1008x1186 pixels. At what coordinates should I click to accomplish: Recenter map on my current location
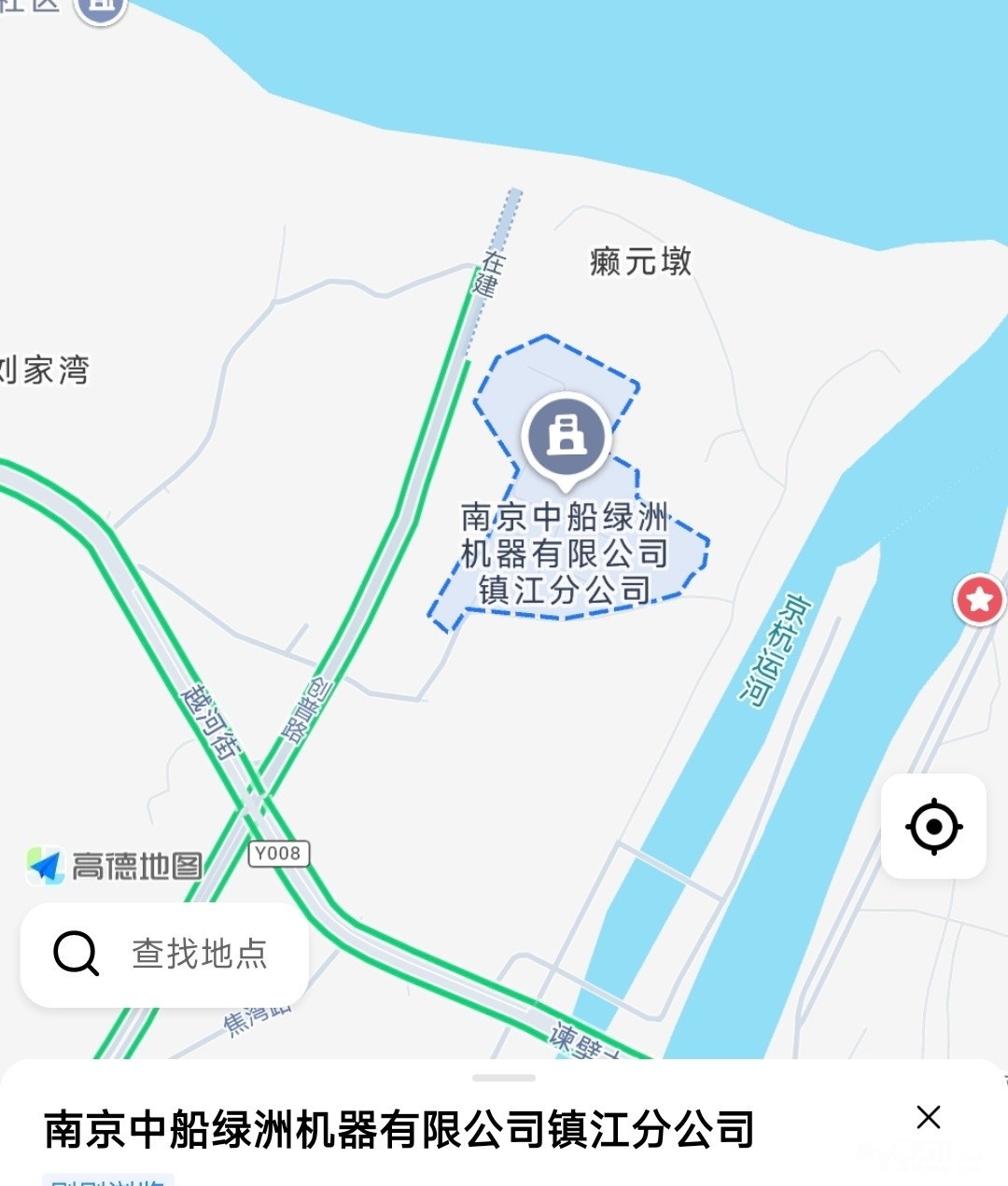(x=933, y=826)
